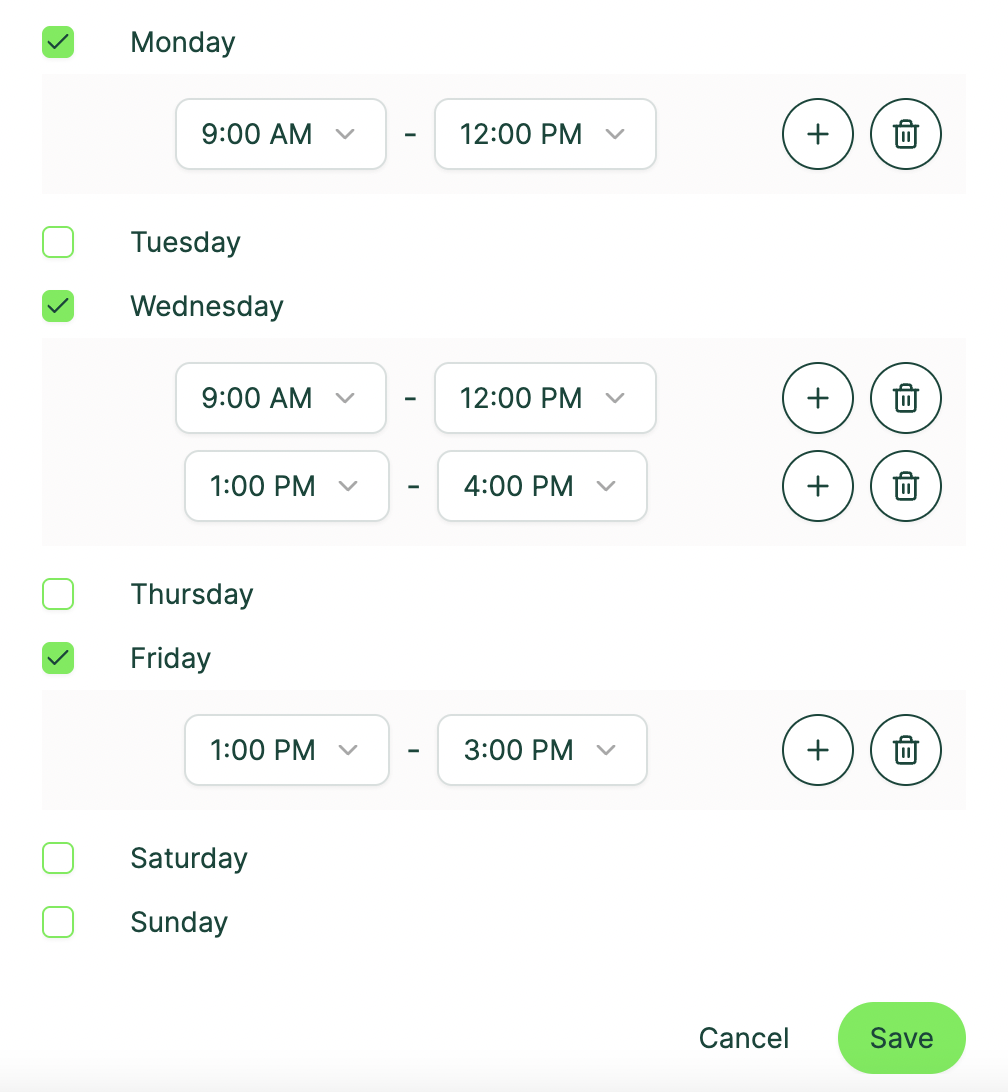1008x1092 pixels.
Task: Open Monday's 12:00 PM end time dropdown
Action: point(545,134)
